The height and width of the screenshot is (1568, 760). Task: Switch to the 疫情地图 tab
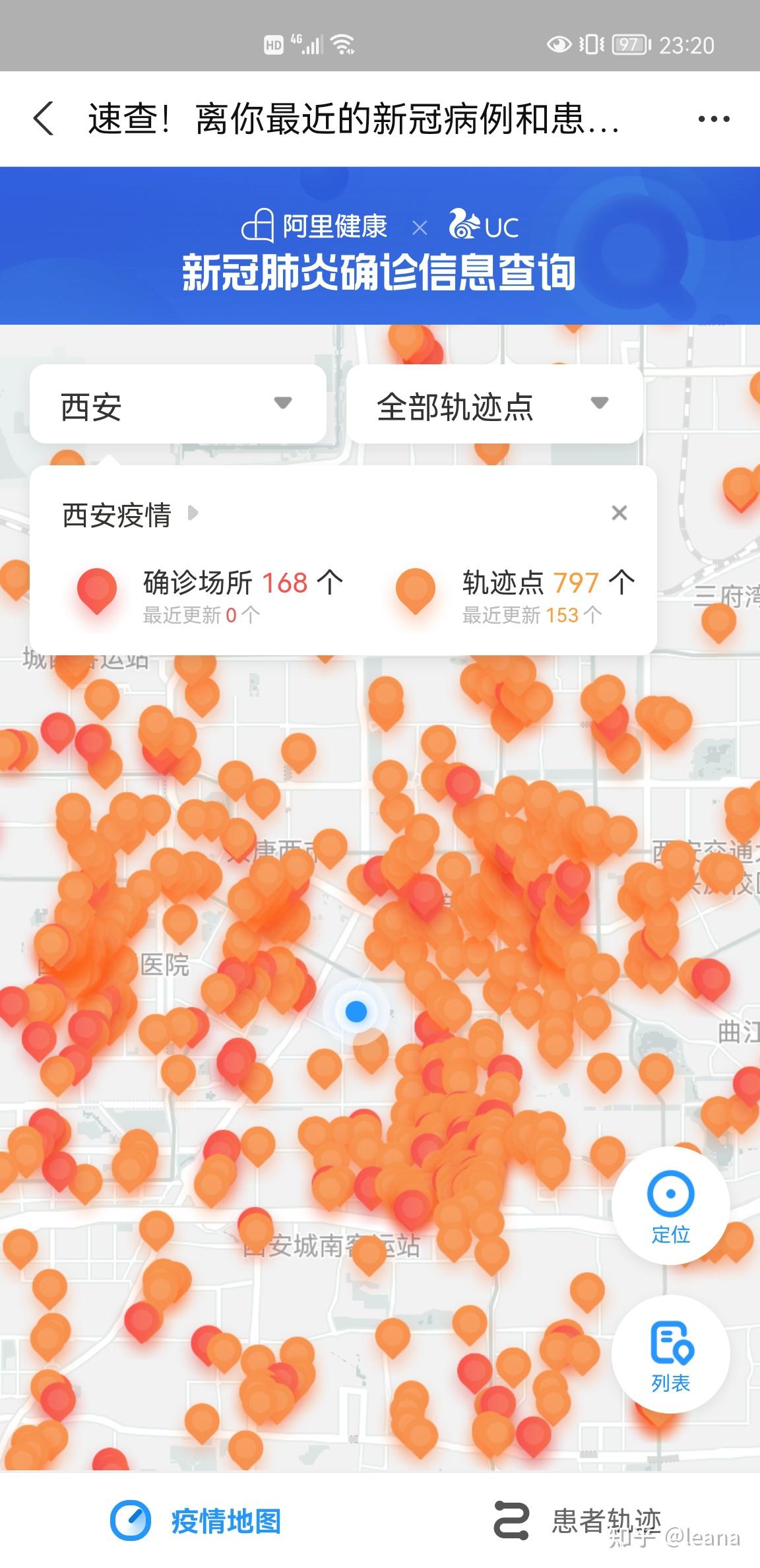[x=196, y=1520]
